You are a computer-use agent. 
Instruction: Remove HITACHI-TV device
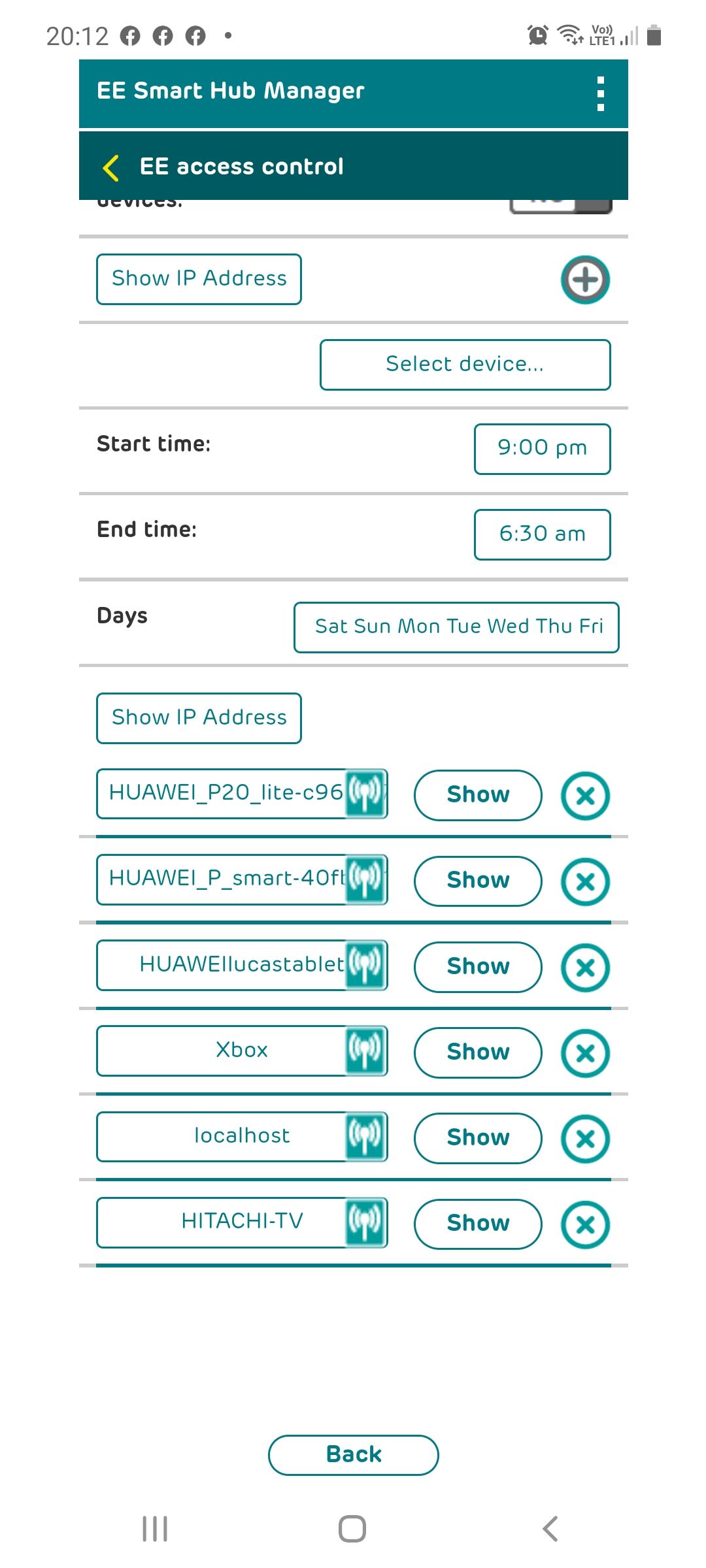(585, 1224)
